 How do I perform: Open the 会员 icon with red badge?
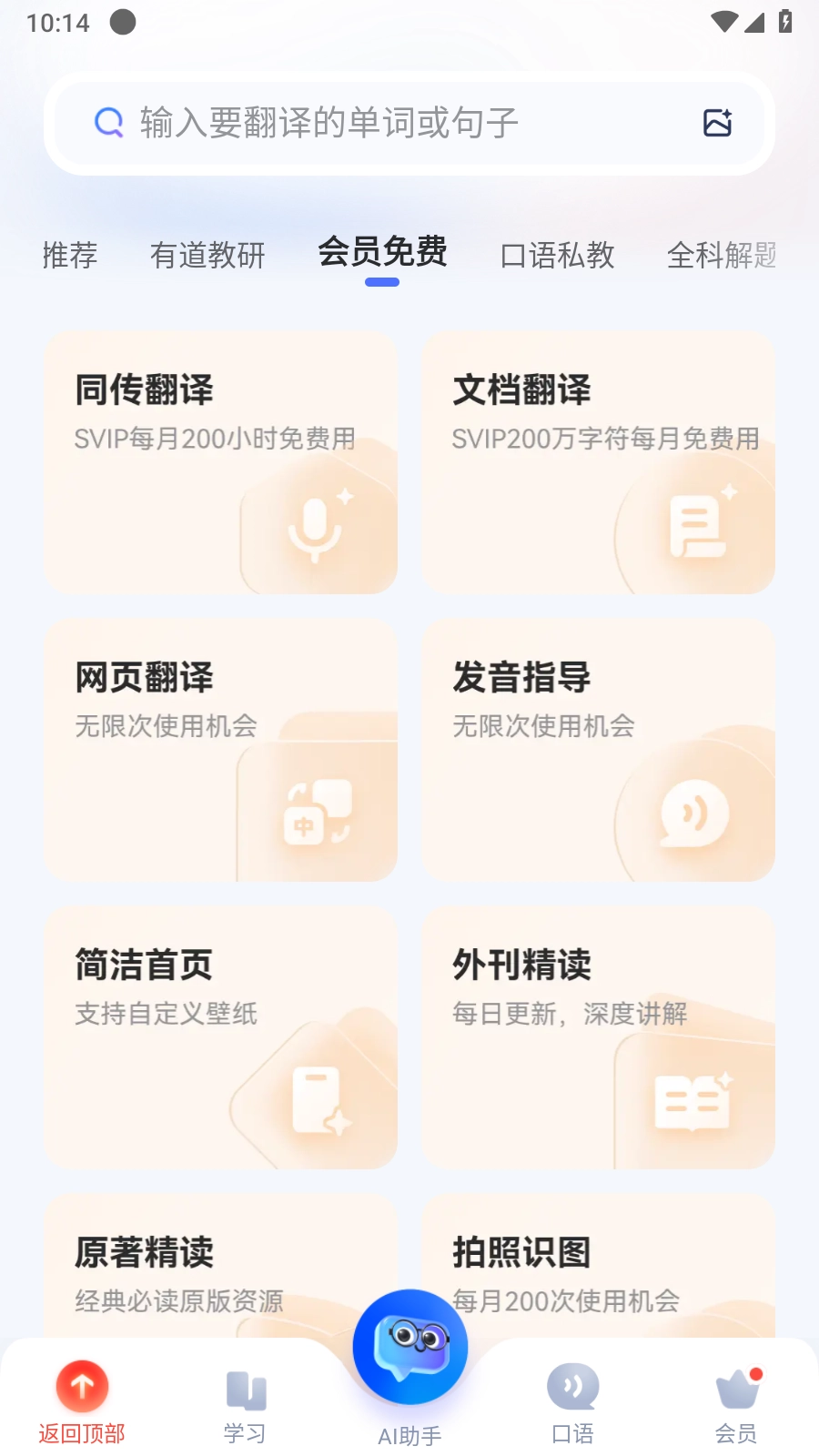coord(736,1387)
